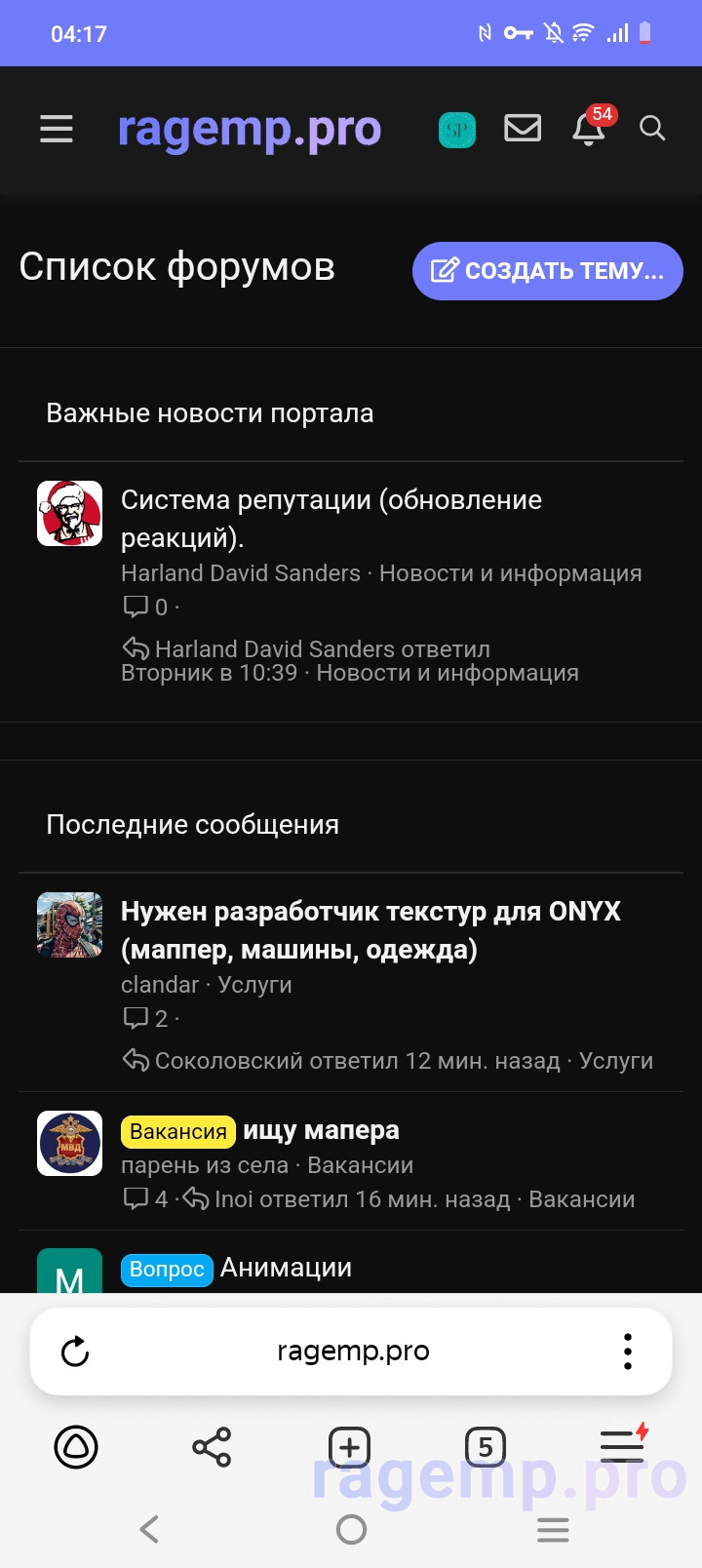Viewport: 702px width, 1568px height.
Task: Open the hamburger navigation menu
Action: click(x=57, y=129)
